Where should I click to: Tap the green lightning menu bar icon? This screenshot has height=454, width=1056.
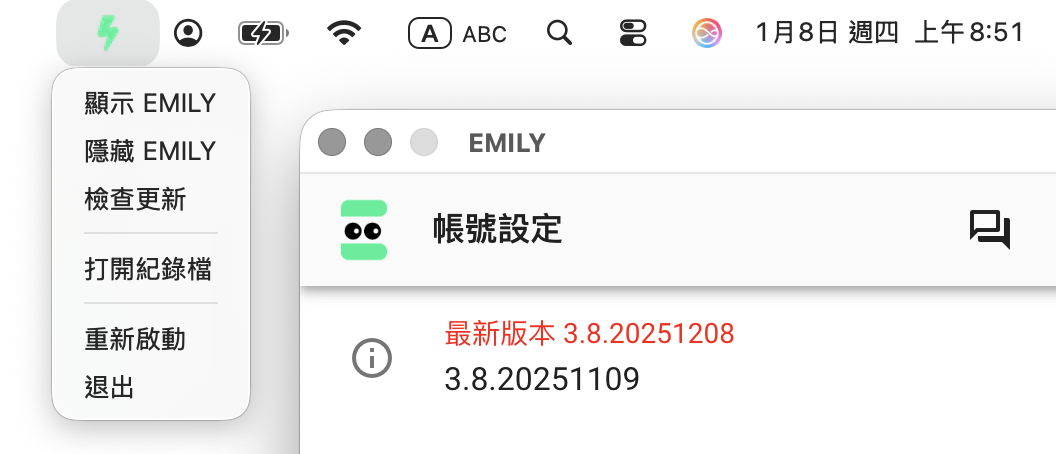(108, 34)
